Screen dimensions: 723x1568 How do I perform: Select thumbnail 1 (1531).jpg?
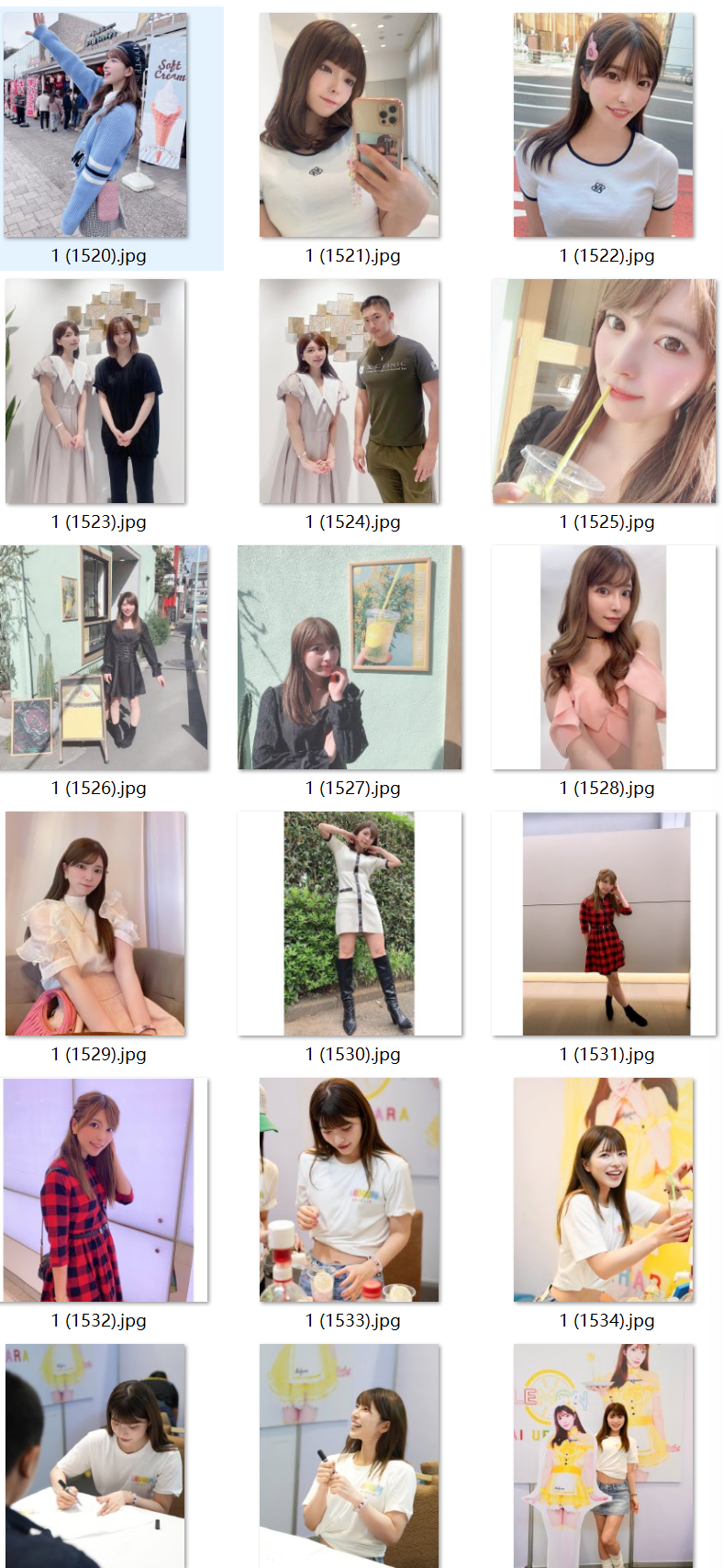[604, 924]
